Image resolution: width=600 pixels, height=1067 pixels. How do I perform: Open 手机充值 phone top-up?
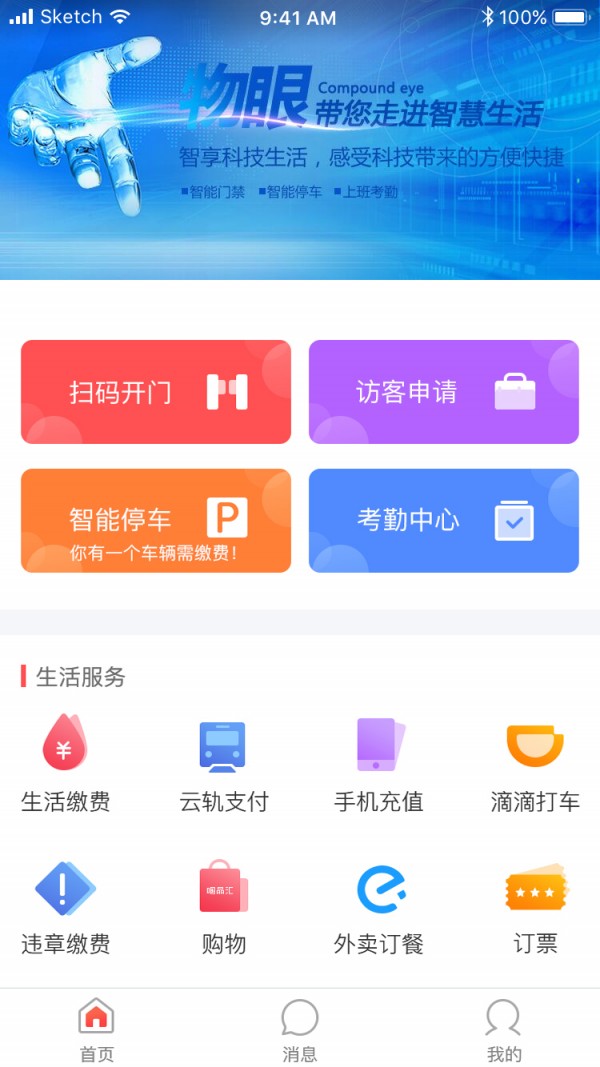tap(379, 765)
